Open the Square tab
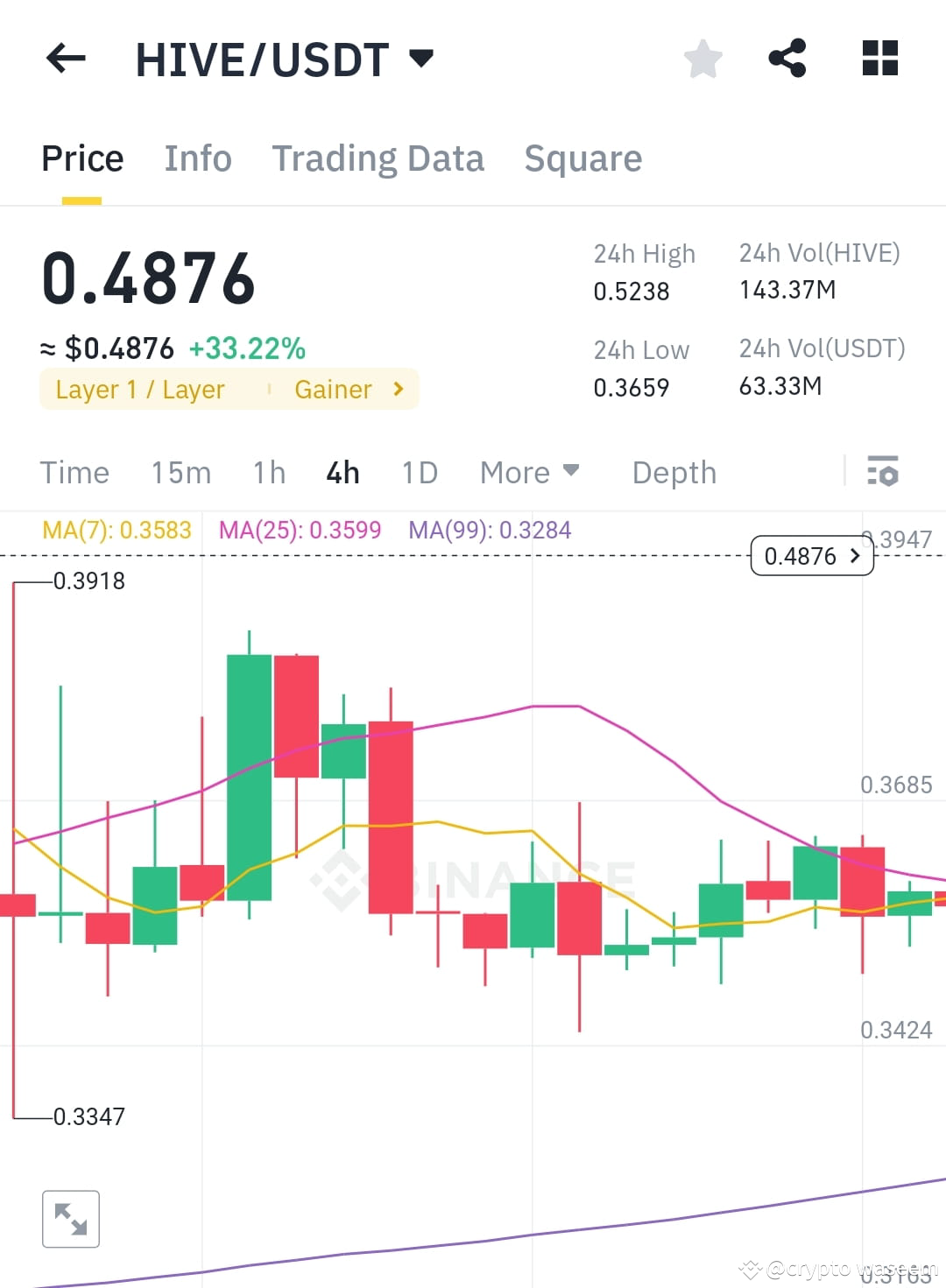The width and height of the screenshot is (946, 1288). pyautogui.click(x=582, y=158)
